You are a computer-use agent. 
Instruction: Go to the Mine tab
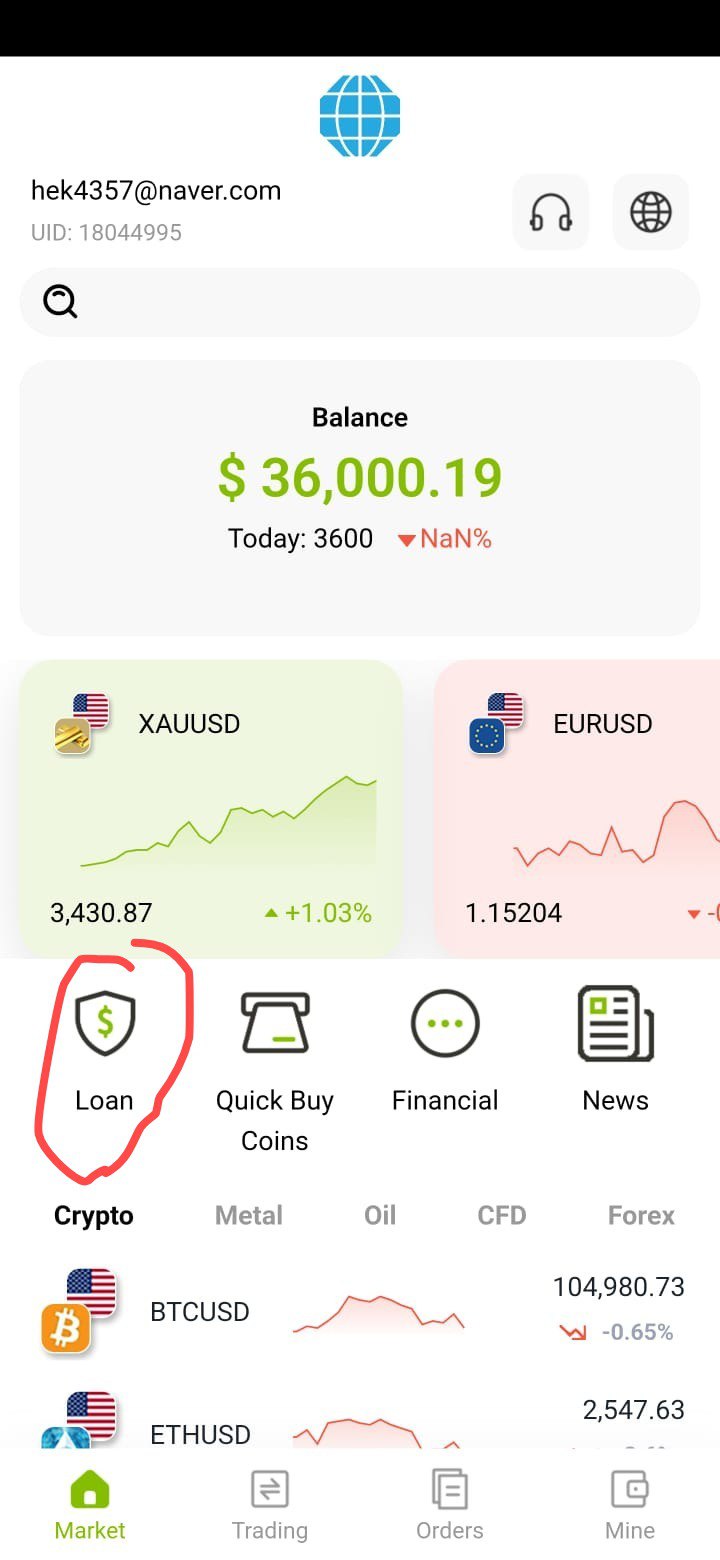coord(630,1505)
